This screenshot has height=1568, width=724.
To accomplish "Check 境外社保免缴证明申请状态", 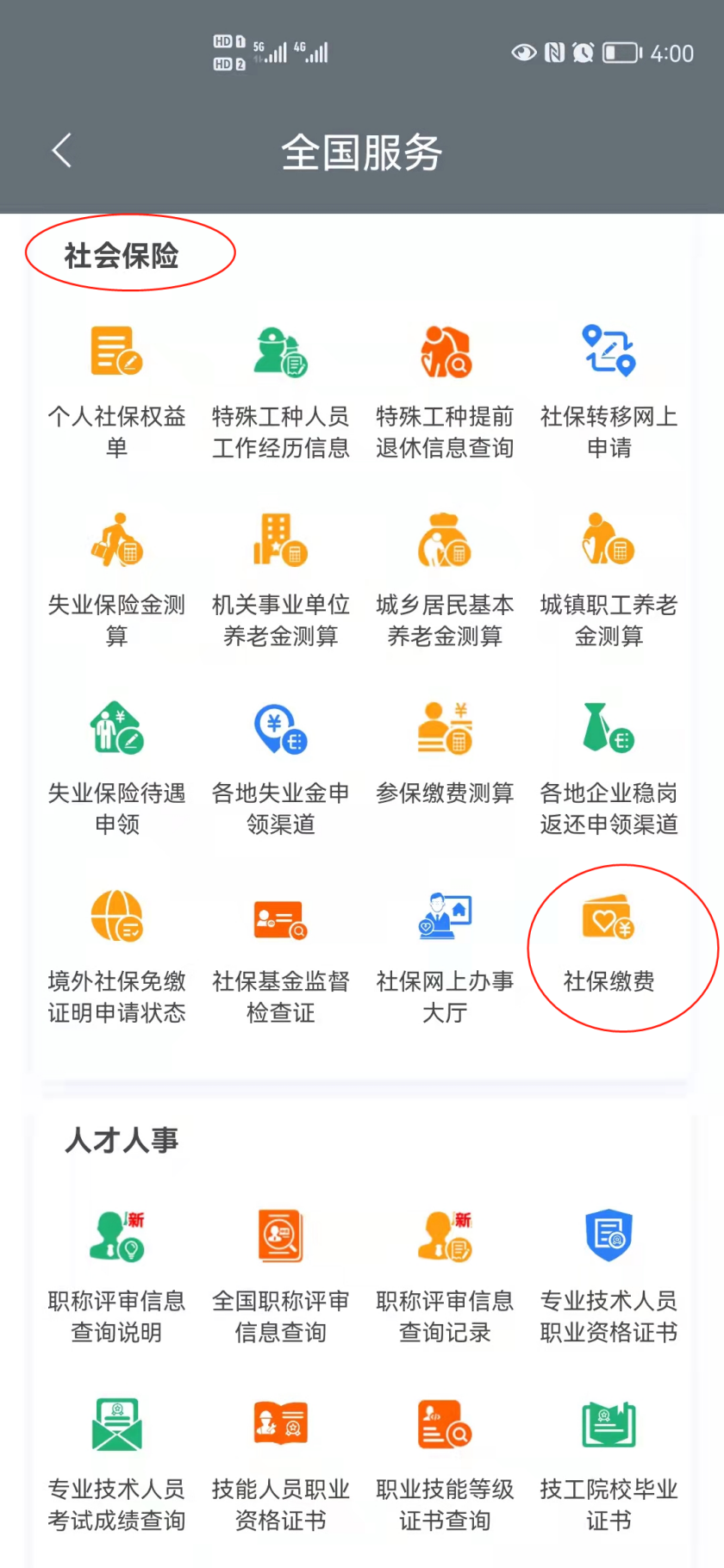I will [x=116, y=957].
